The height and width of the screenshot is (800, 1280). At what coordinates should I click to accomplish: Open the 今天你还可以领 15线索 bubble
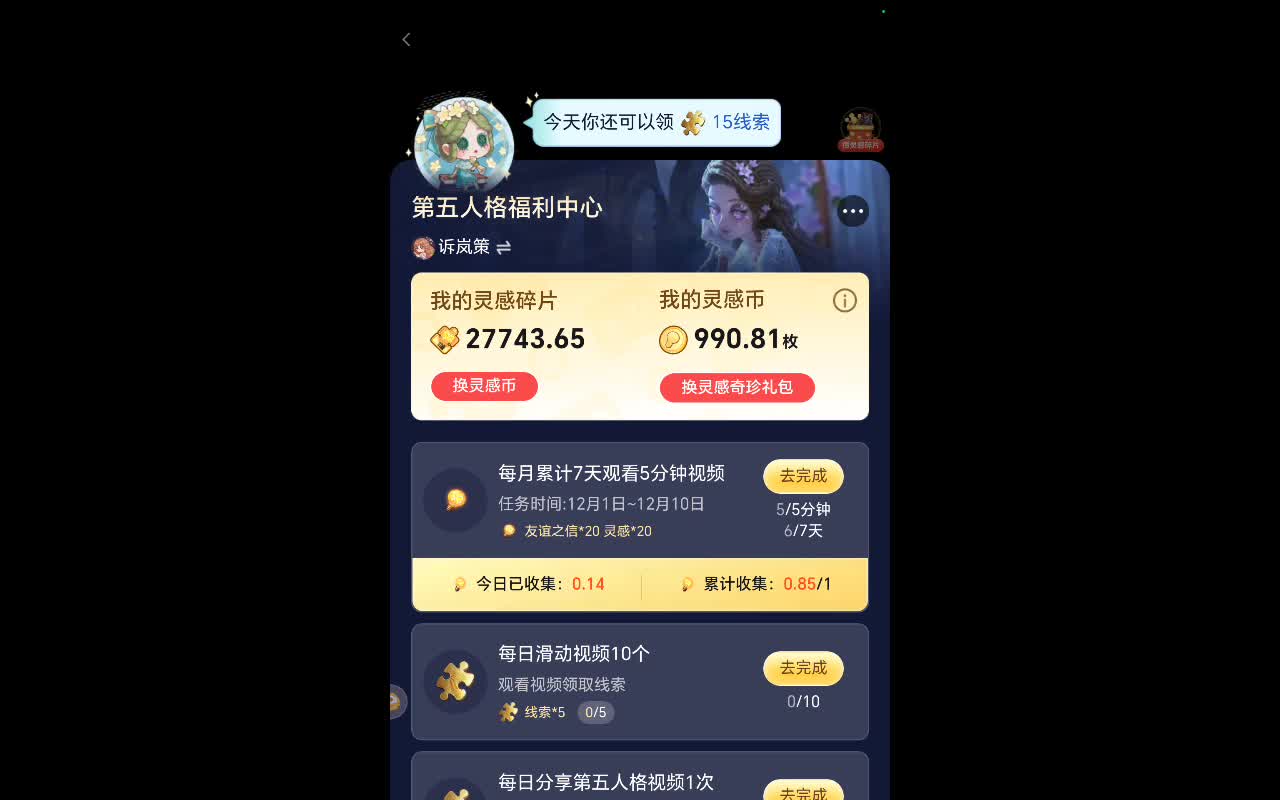(656, 123)
